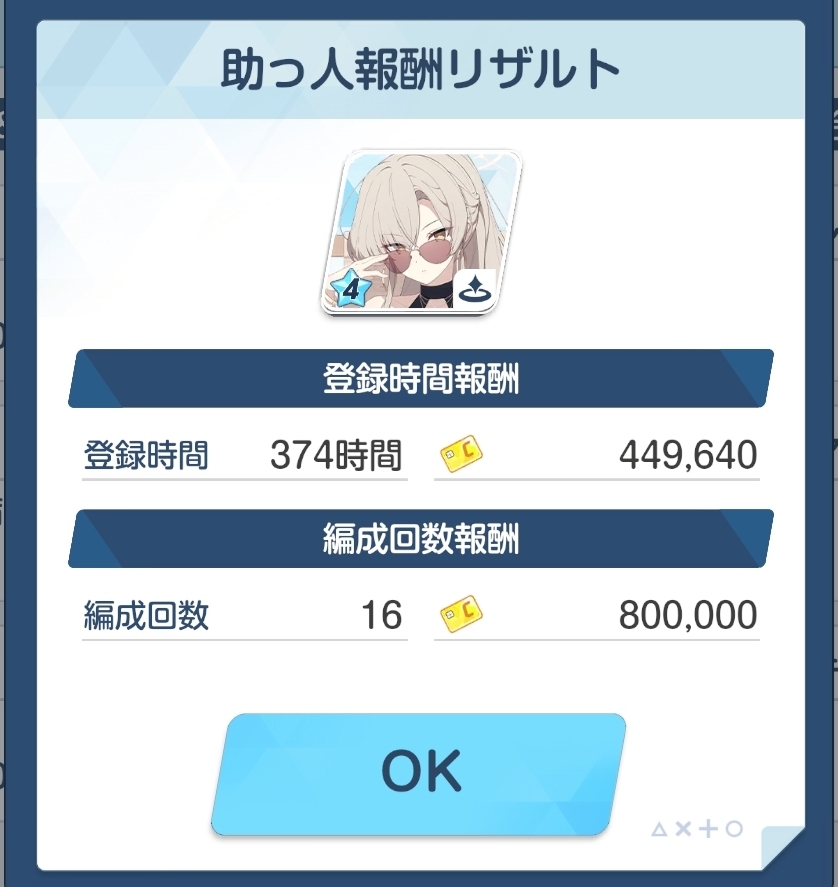Confirm the reward result with OK

pos(419,773)
